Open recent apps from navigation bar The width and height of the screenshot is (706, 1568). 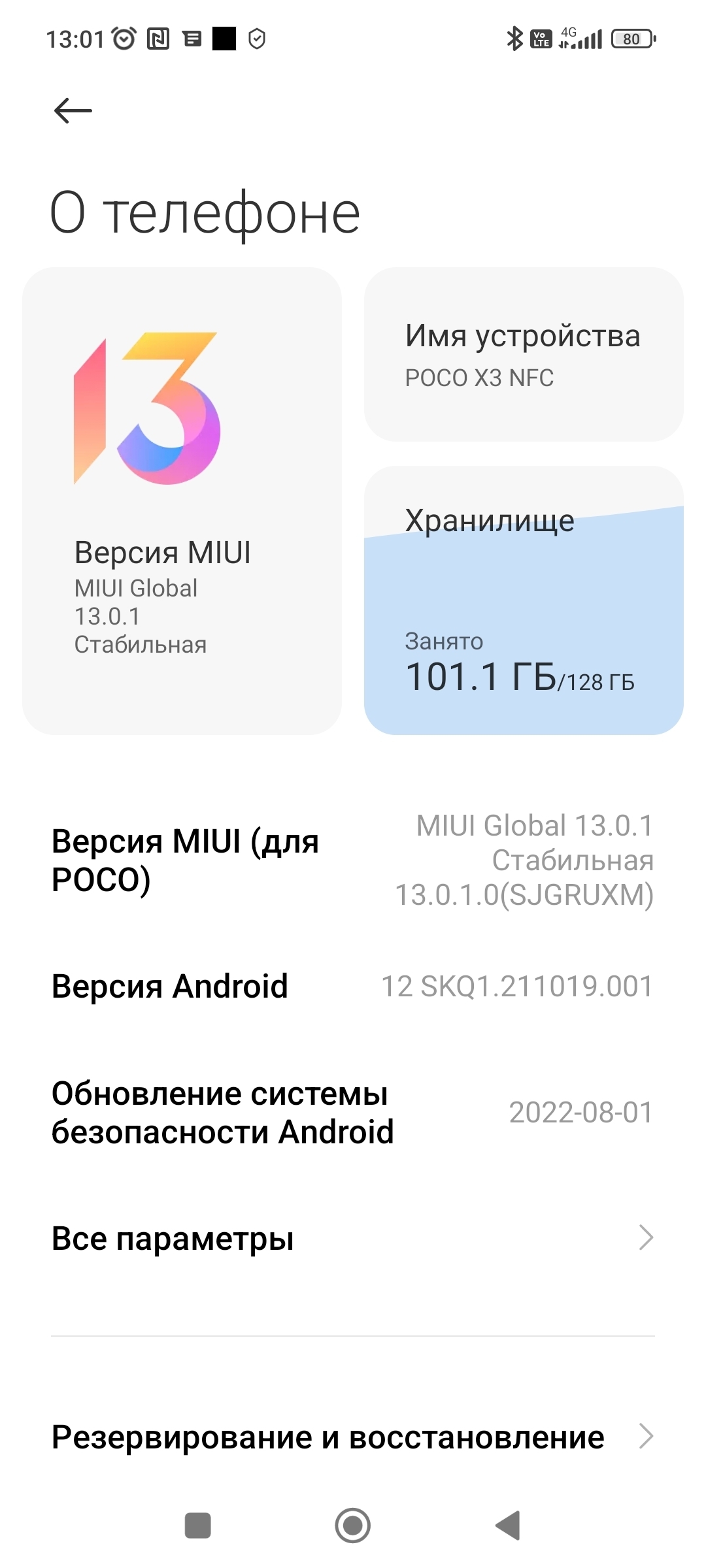click(198, 1526)
